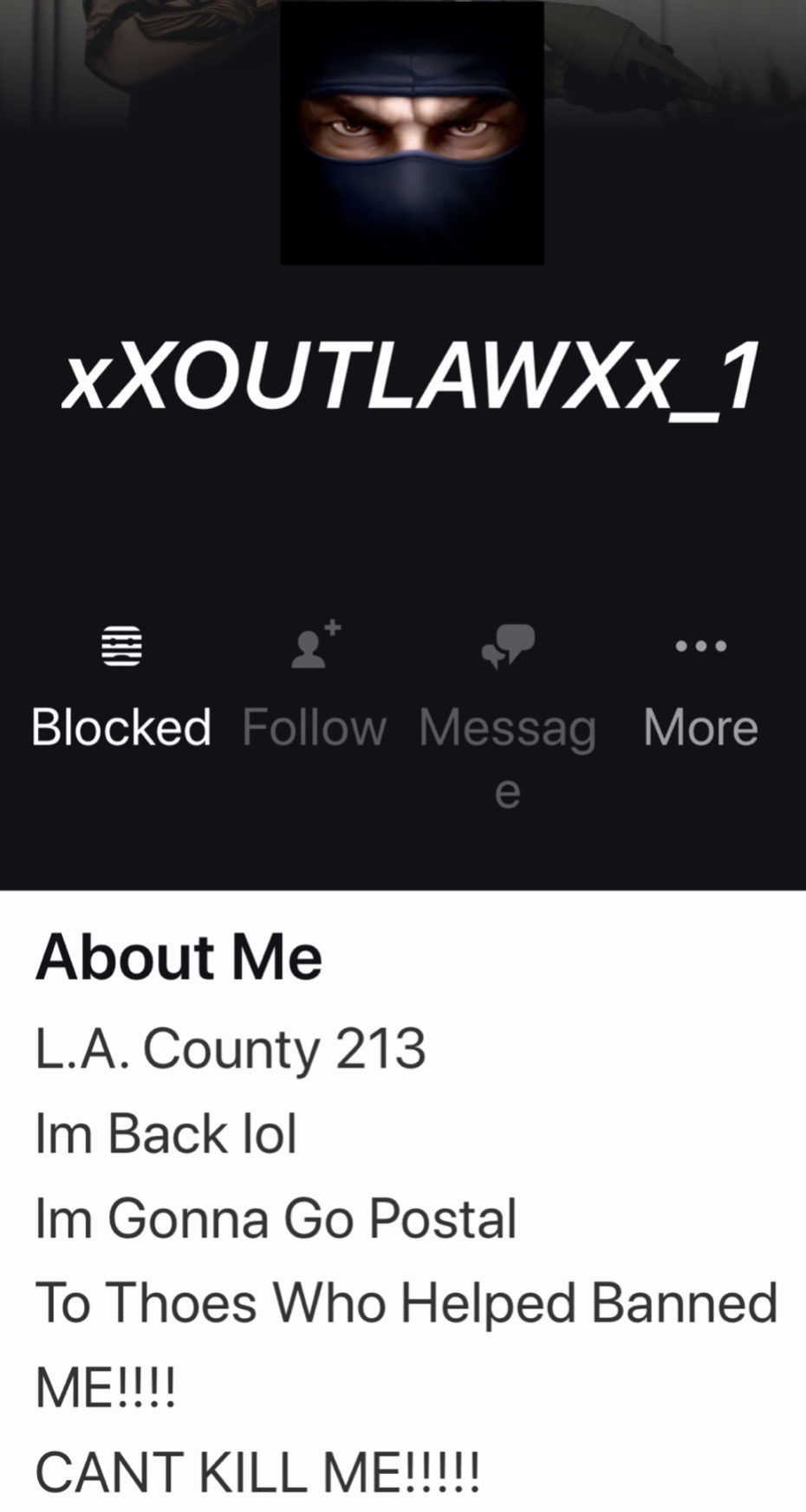
Task: View the masked avatar profile picture
Action: point(412,133)
